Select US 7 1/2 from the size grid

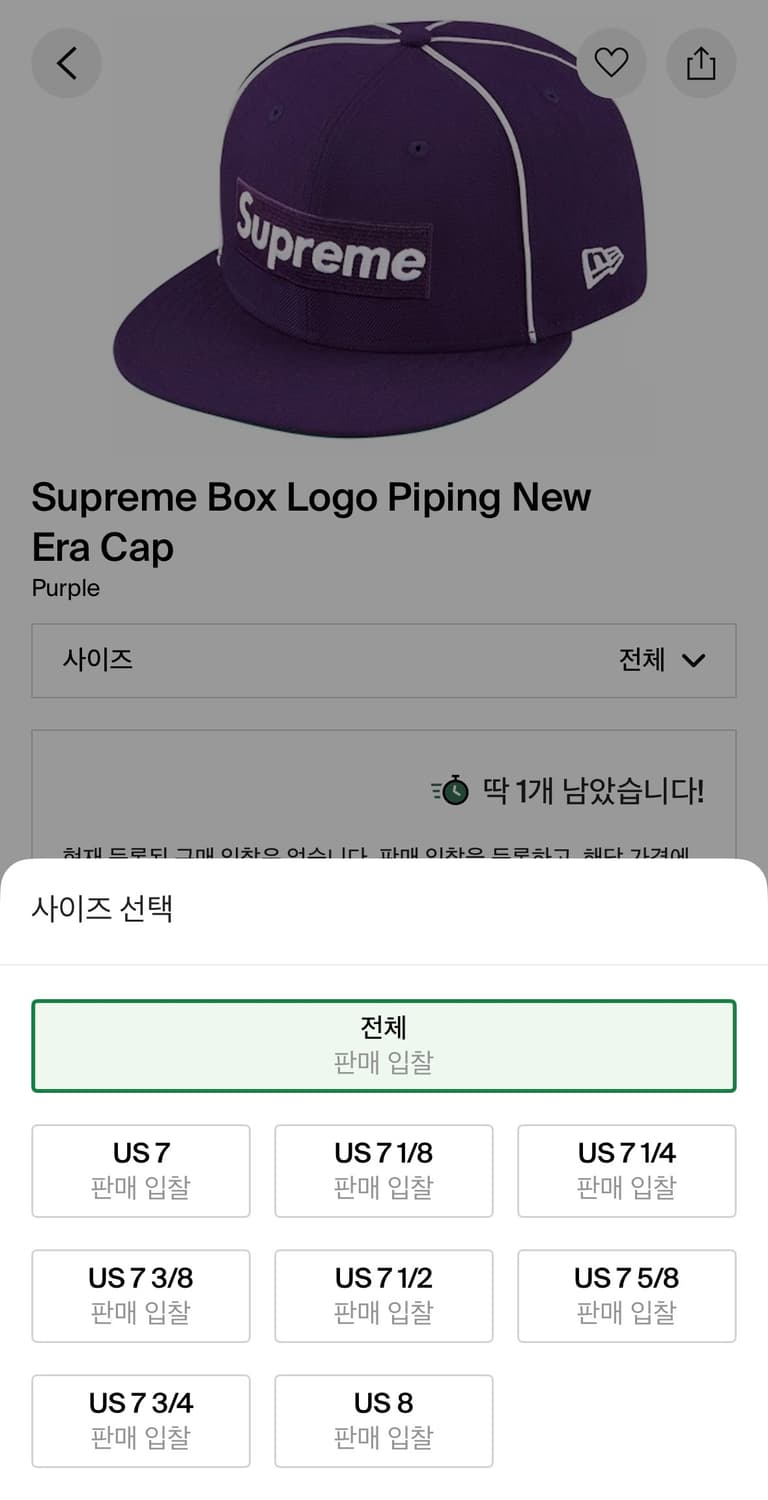coord(384,1295)
